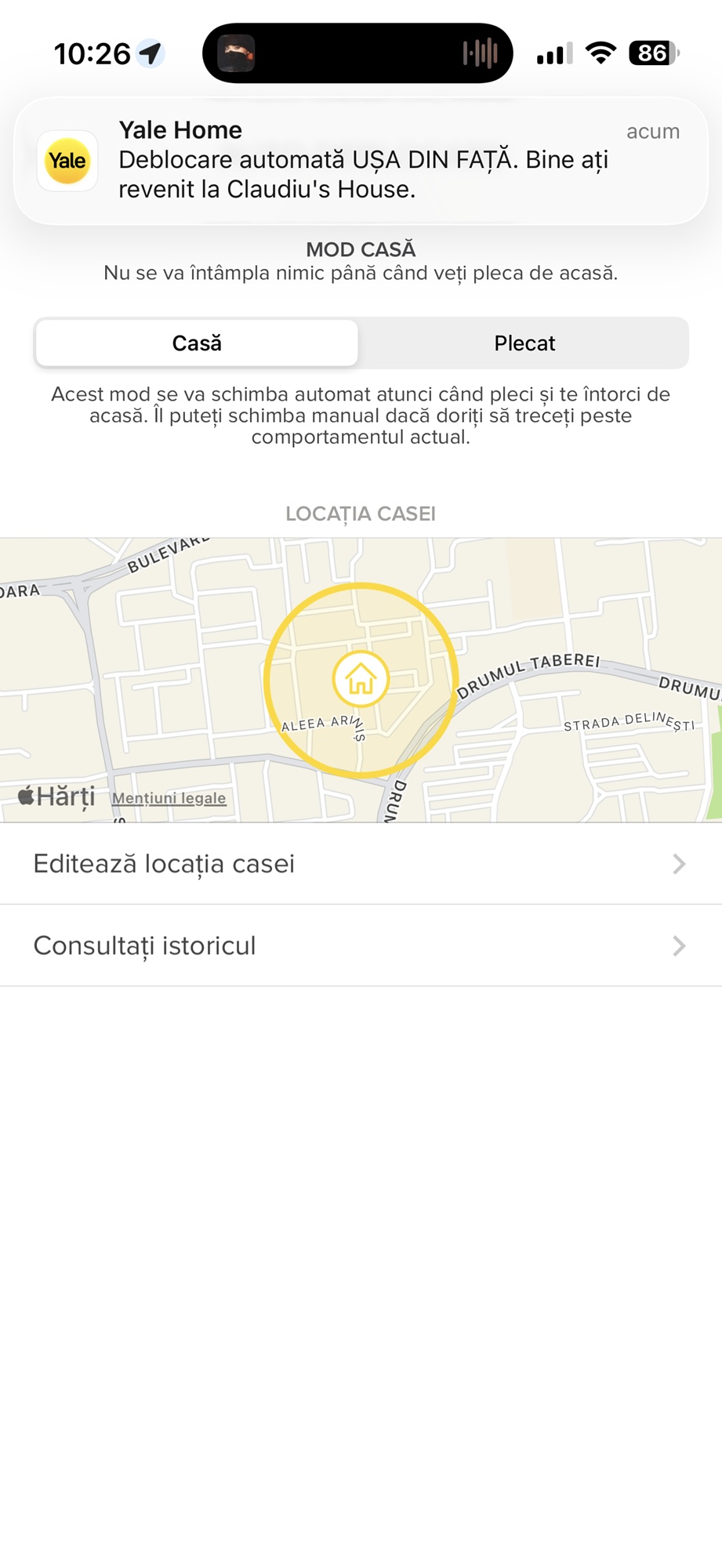Open Consultați istoricul
Image resolution: width=722 pixels, height=1568 pixels.
(361, 946)
